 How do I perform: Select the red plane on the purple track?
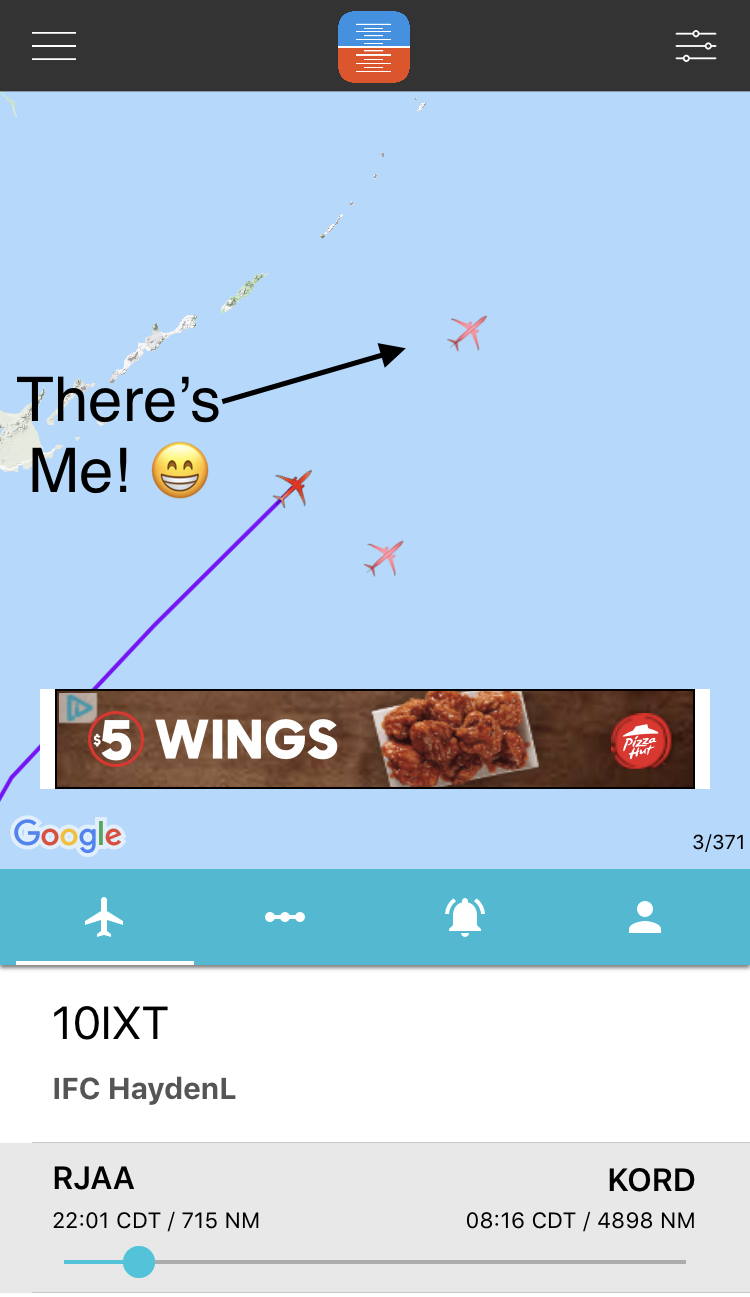pyautogui.click(x=293, y=488)
